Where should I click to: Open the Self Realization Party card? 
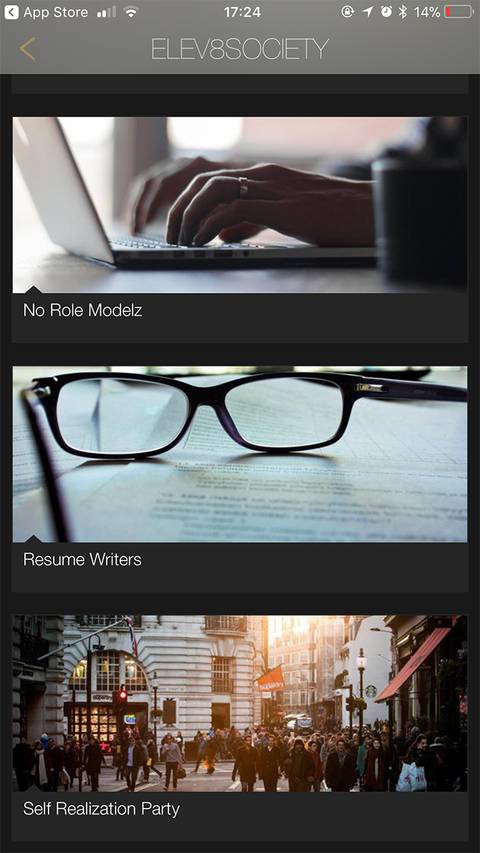240,728
